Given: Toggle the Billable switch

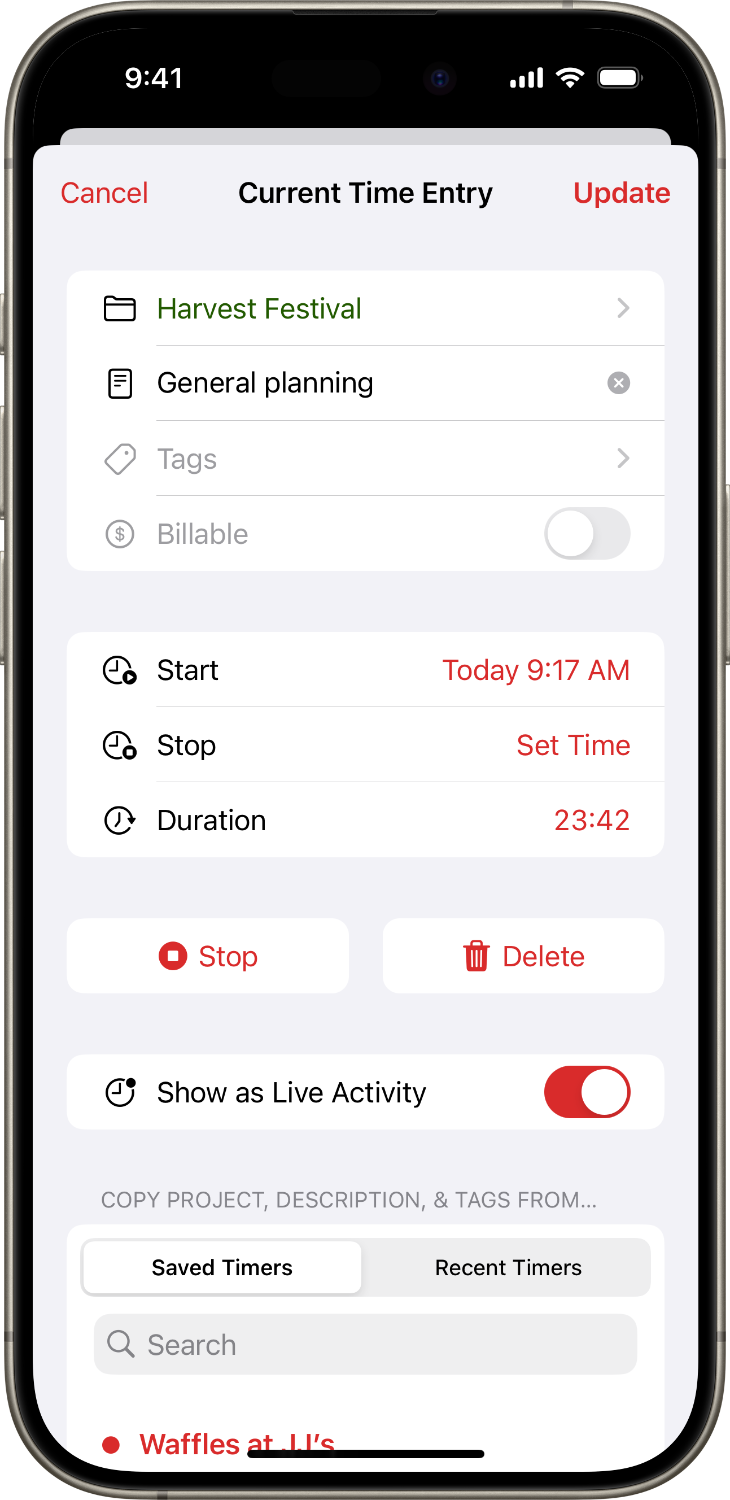Looking at the screenshot, I should (x=587, y=534).
